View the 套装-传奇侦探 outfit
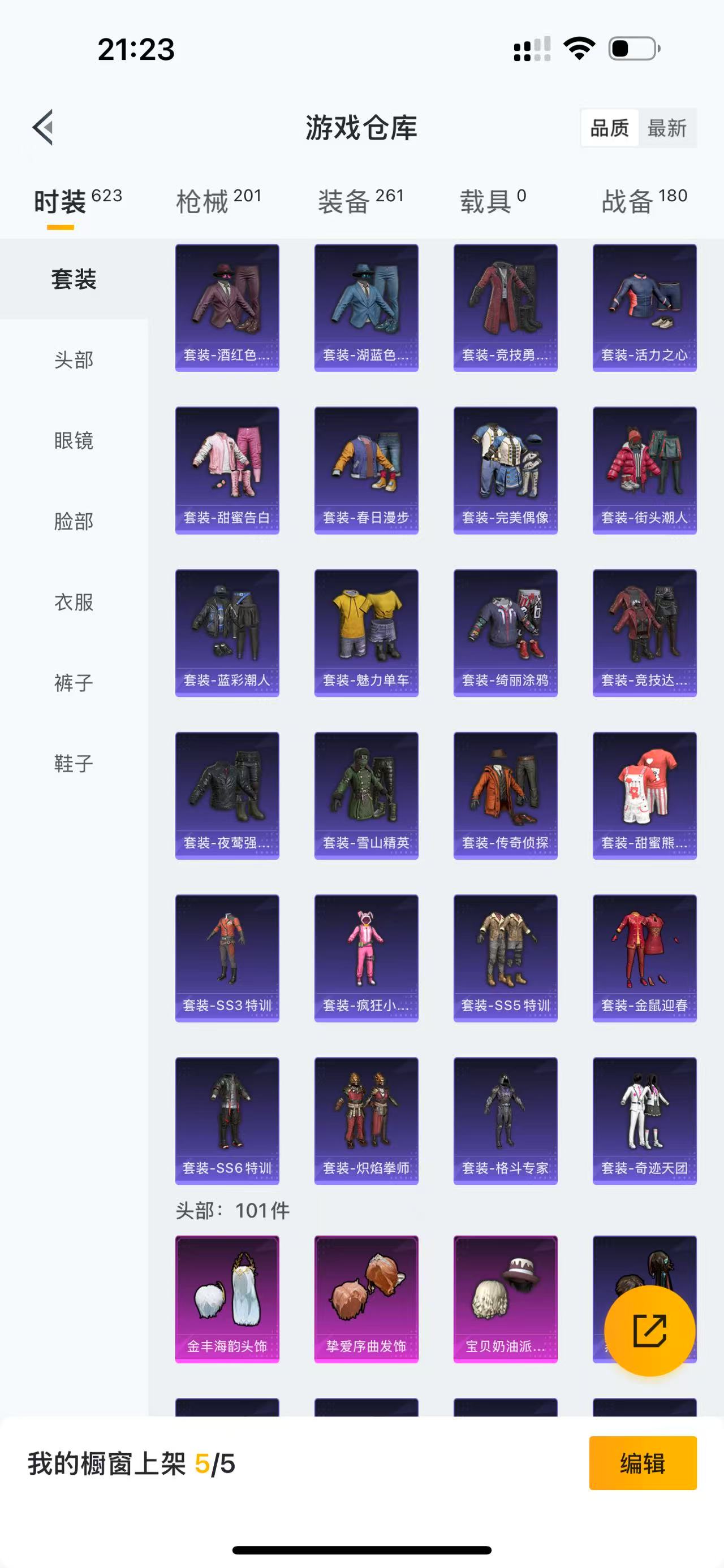The width and height of the screenshot is (724, 1568). tap(506, 795)
